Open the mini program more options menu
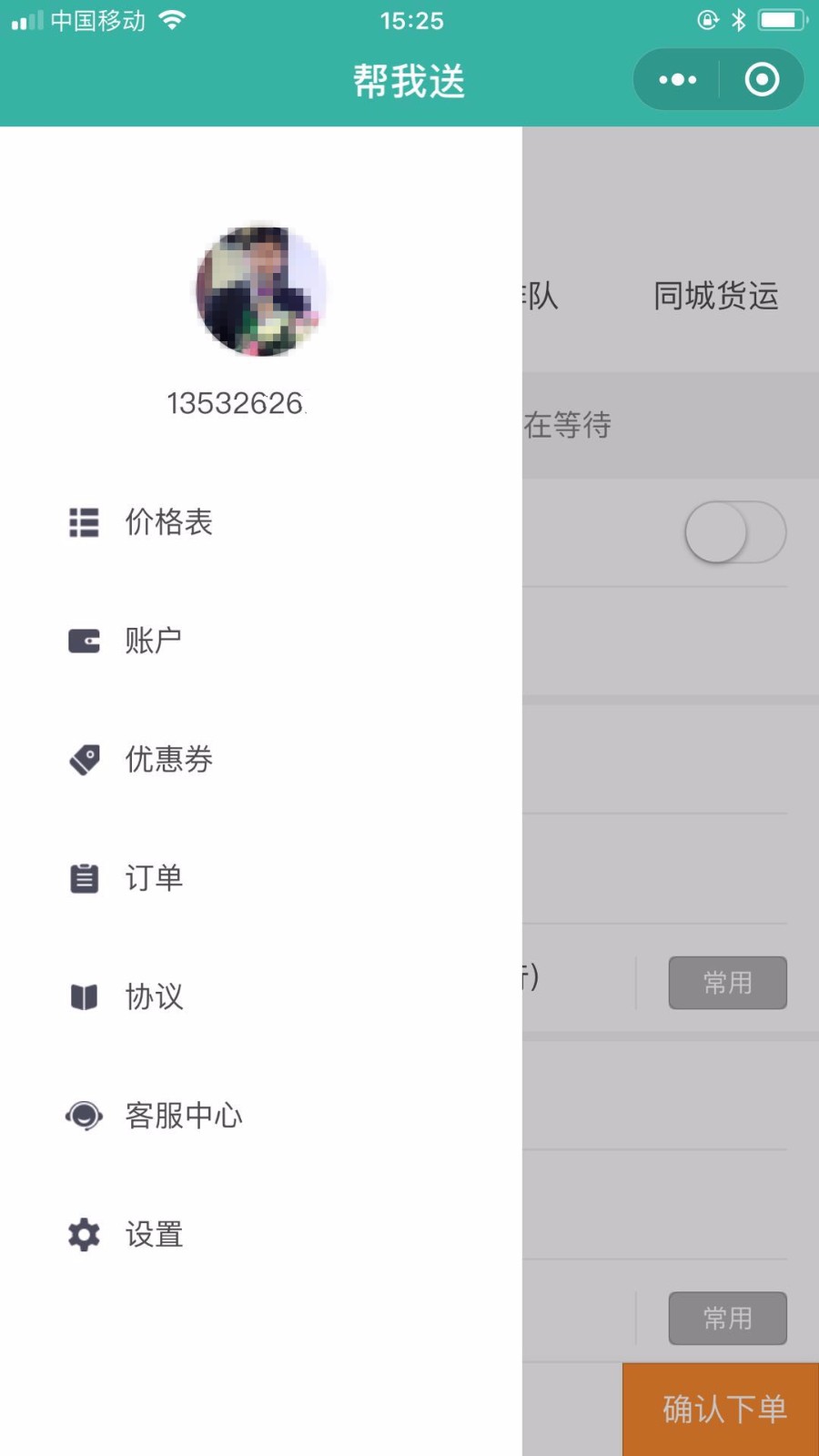Viewport: 819px width, 1456px height. (x=677, y=80)
